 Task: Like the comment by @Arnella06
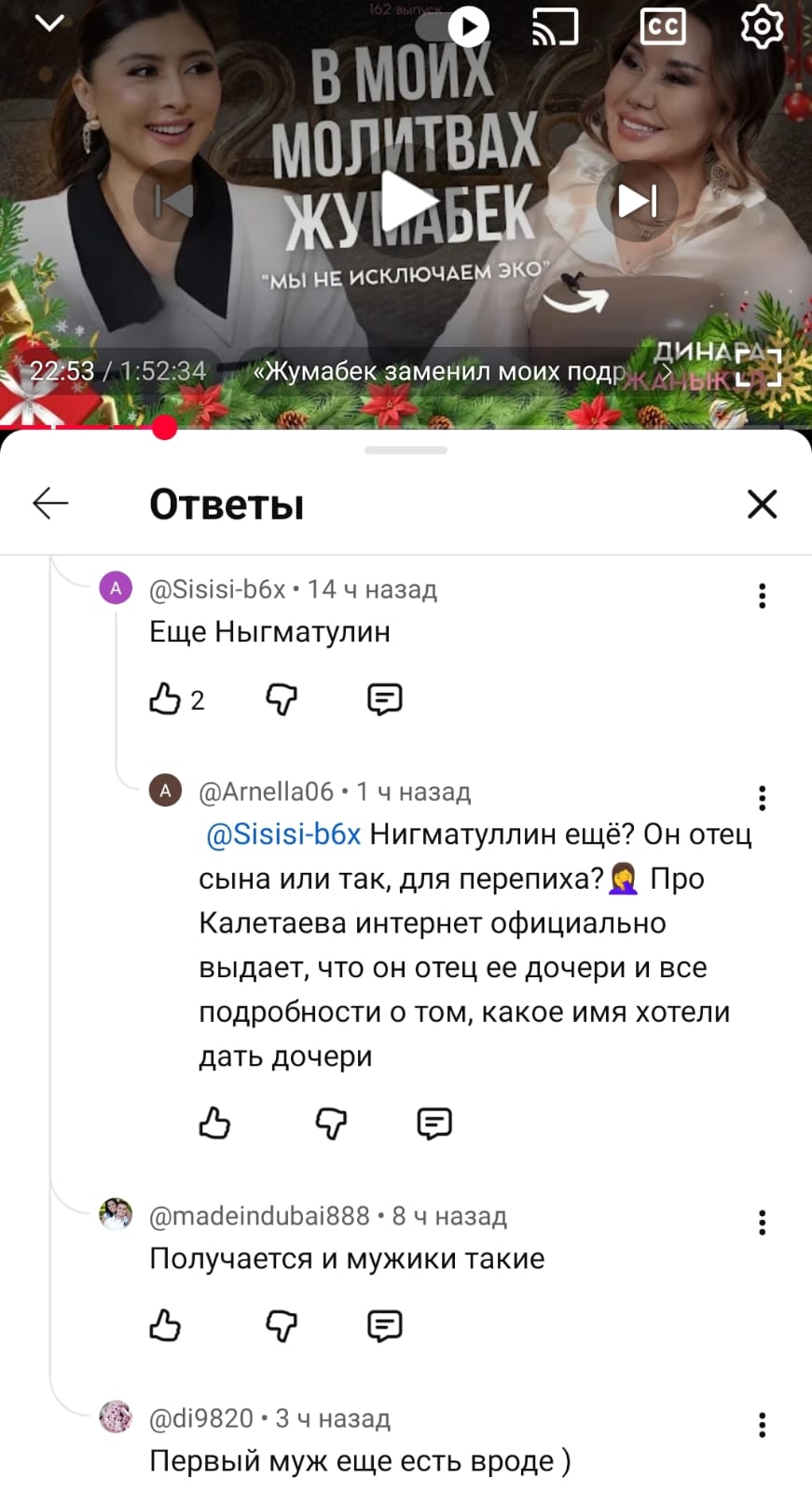214,1123
